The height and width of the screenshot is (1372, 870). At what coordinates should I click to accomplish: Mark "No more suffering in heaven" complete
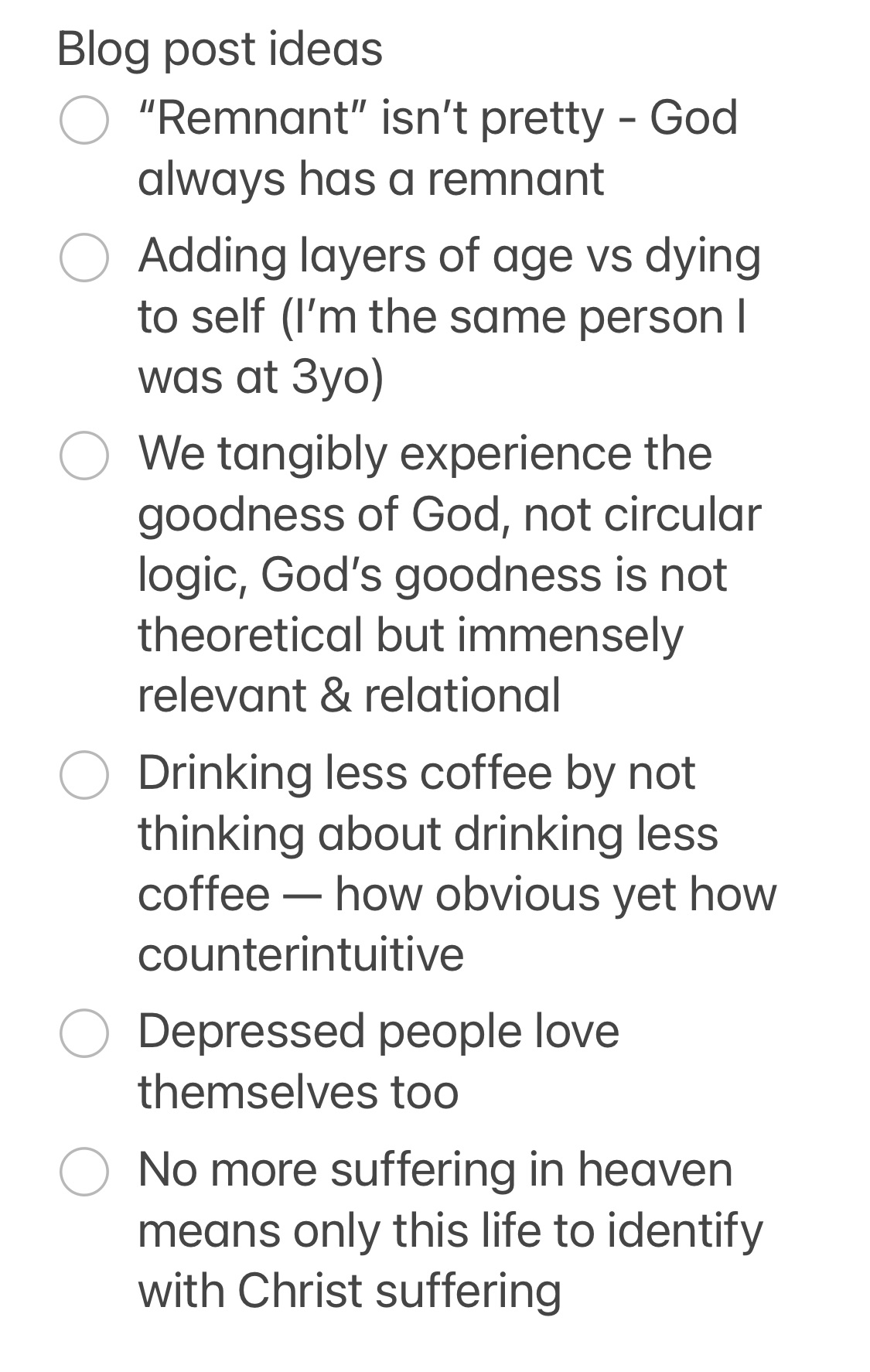tap(84, 1172)
